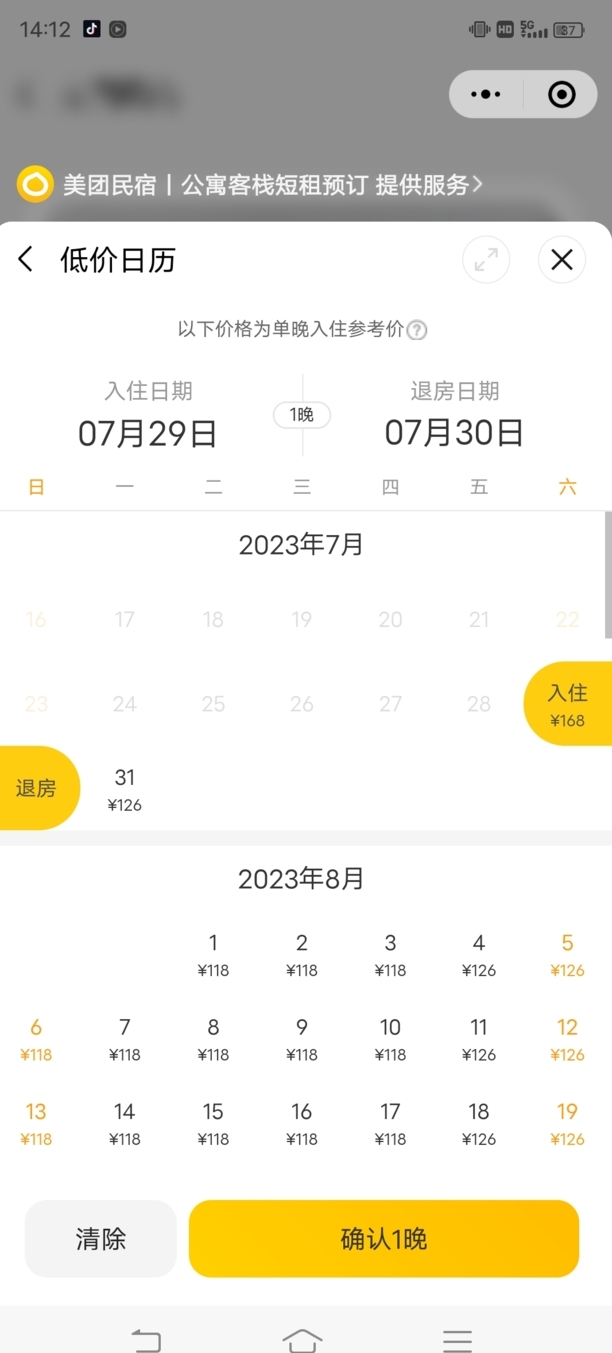Pick August 19 on the calendar

pos(567,1124)
